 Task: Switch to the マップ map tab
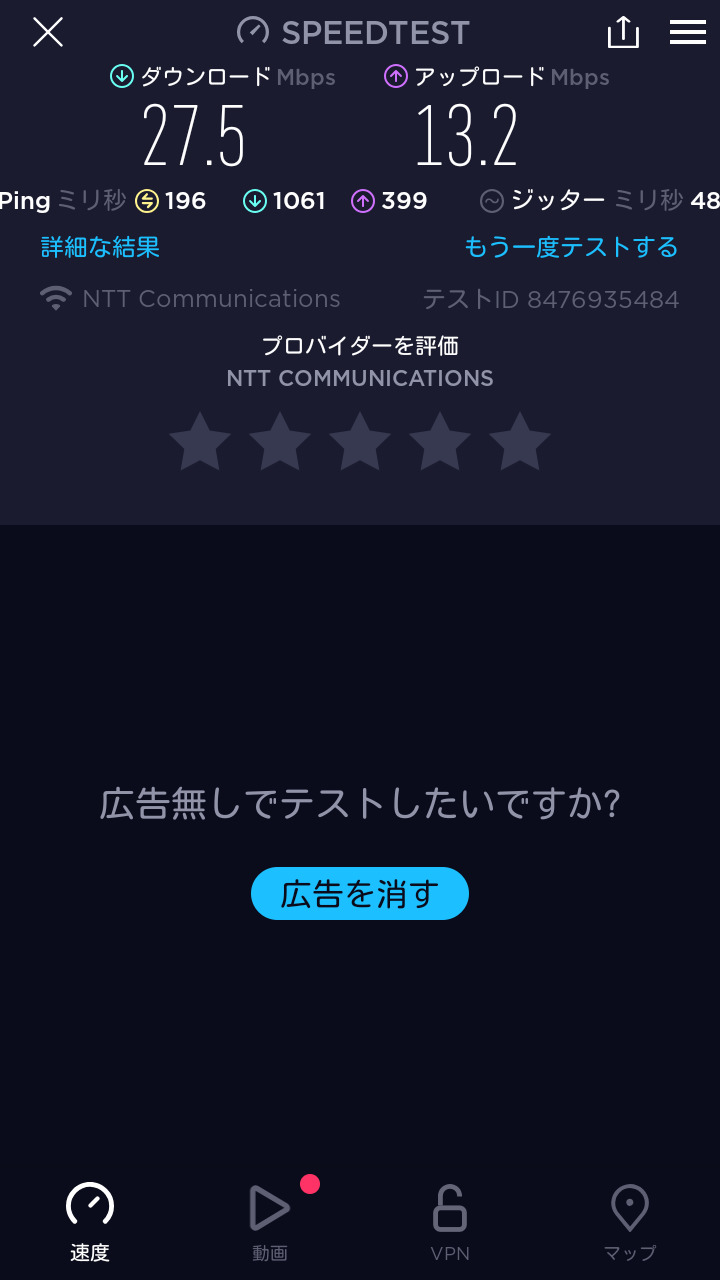(630, 1222)
